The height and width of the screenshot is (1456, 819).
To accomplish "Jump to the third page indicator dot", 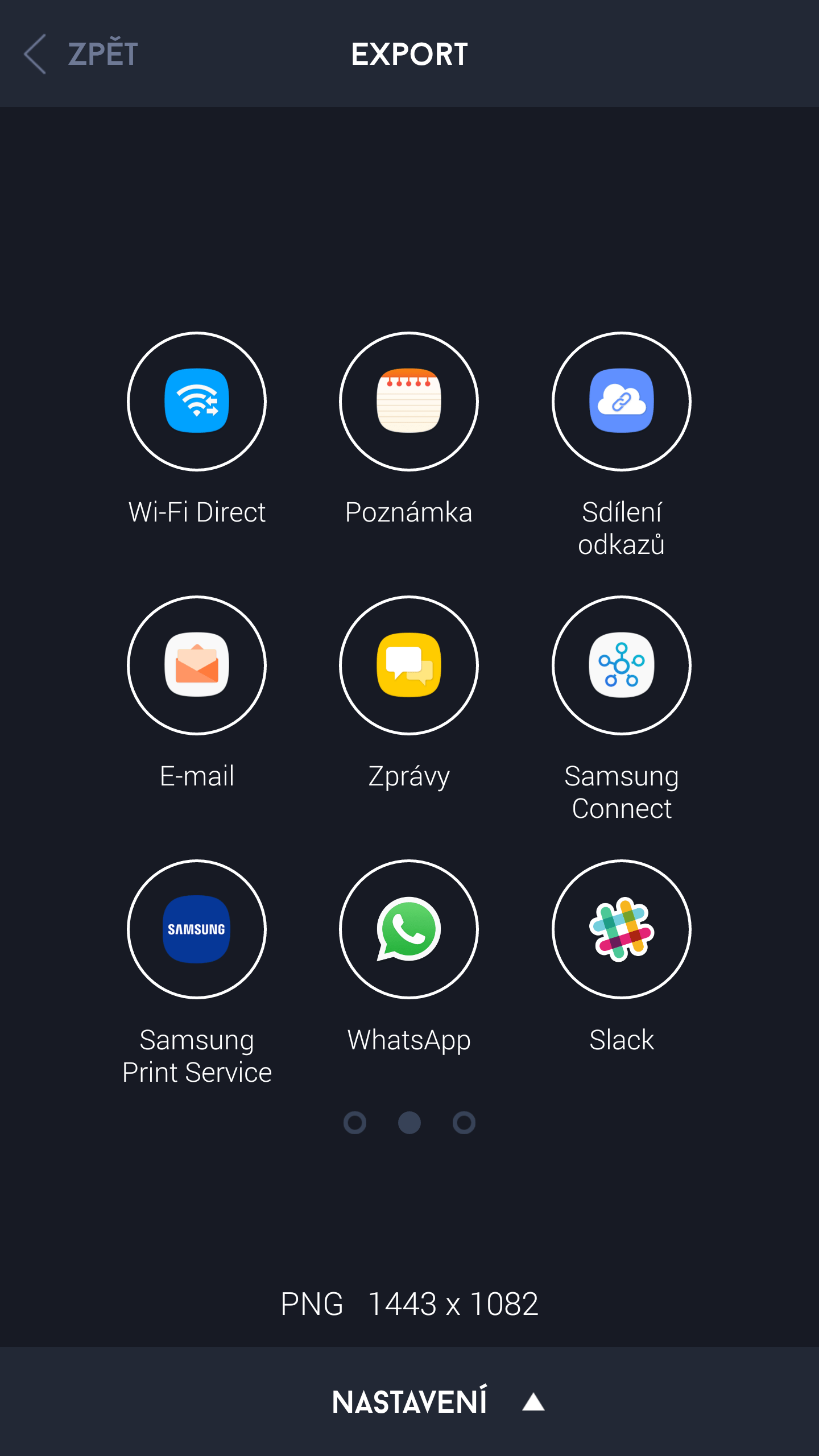I will click(x=464, y=1123).
